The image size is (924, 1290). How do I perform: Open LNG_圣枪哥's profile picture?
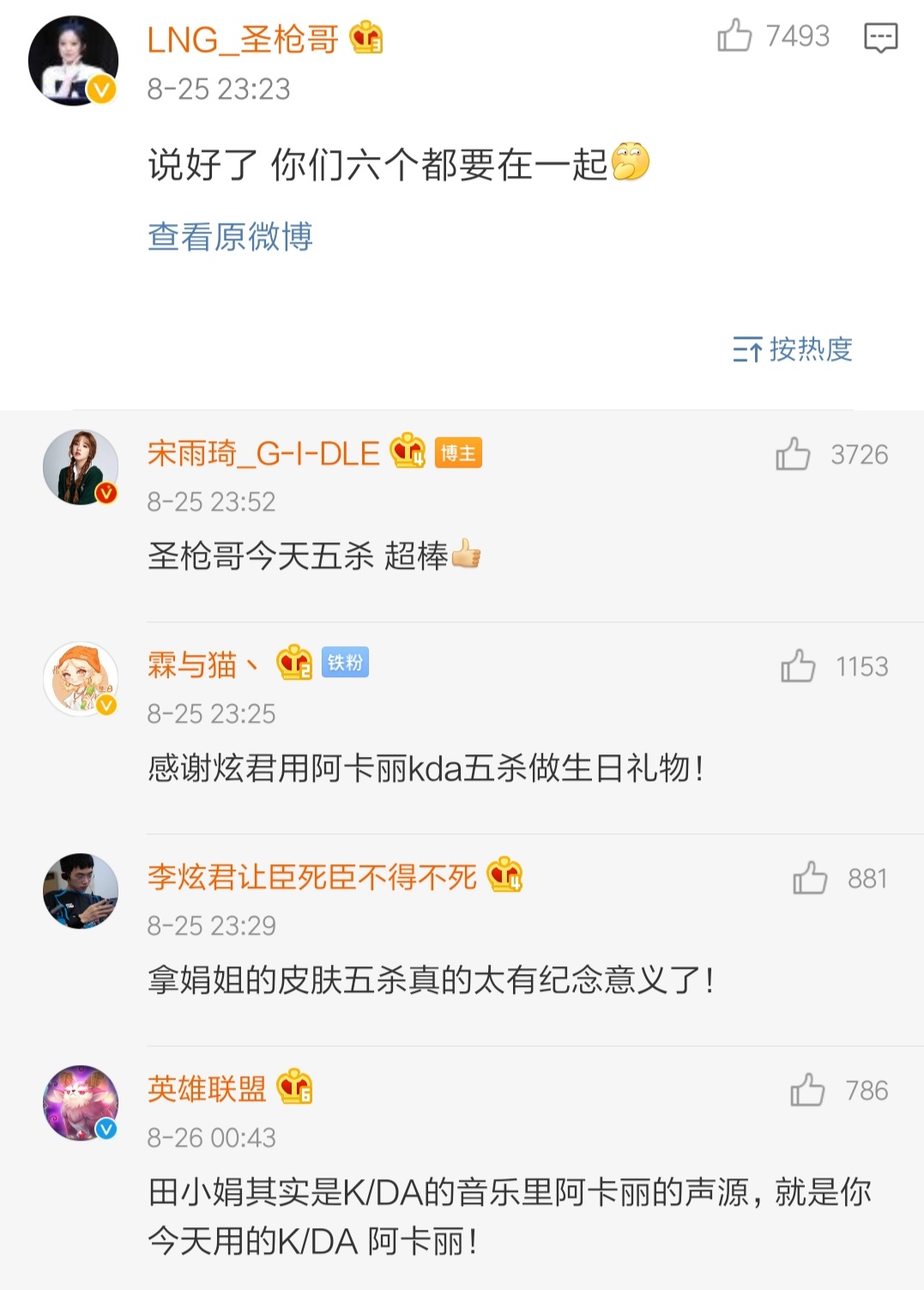tap(73, 61)
